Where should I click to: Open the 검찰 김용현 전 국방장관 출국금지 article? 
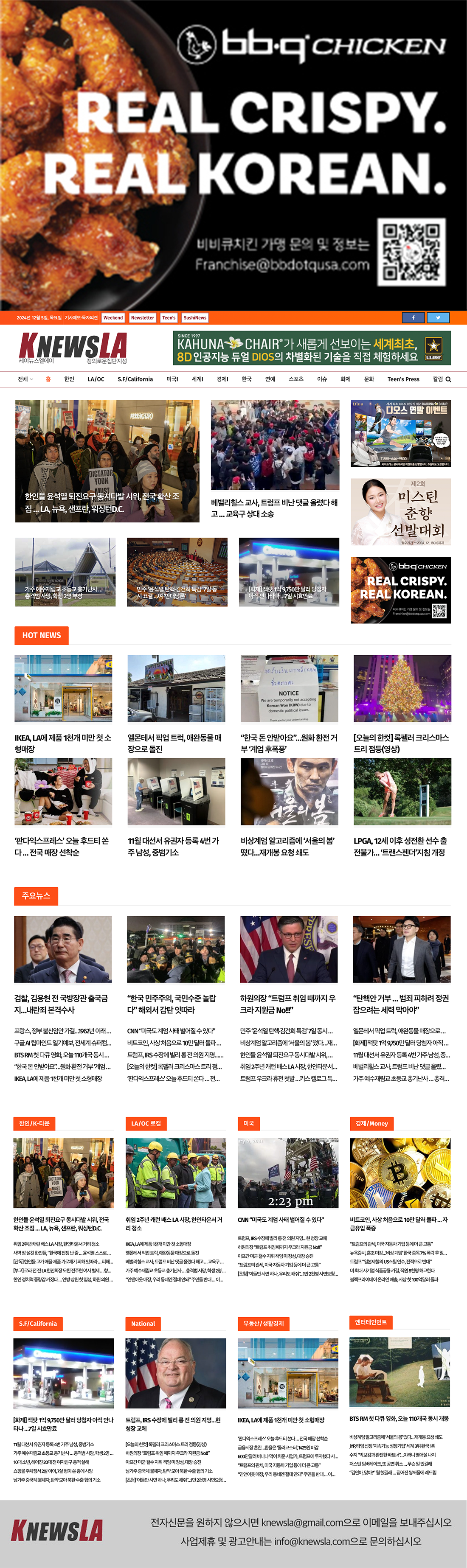point(62,1004)
